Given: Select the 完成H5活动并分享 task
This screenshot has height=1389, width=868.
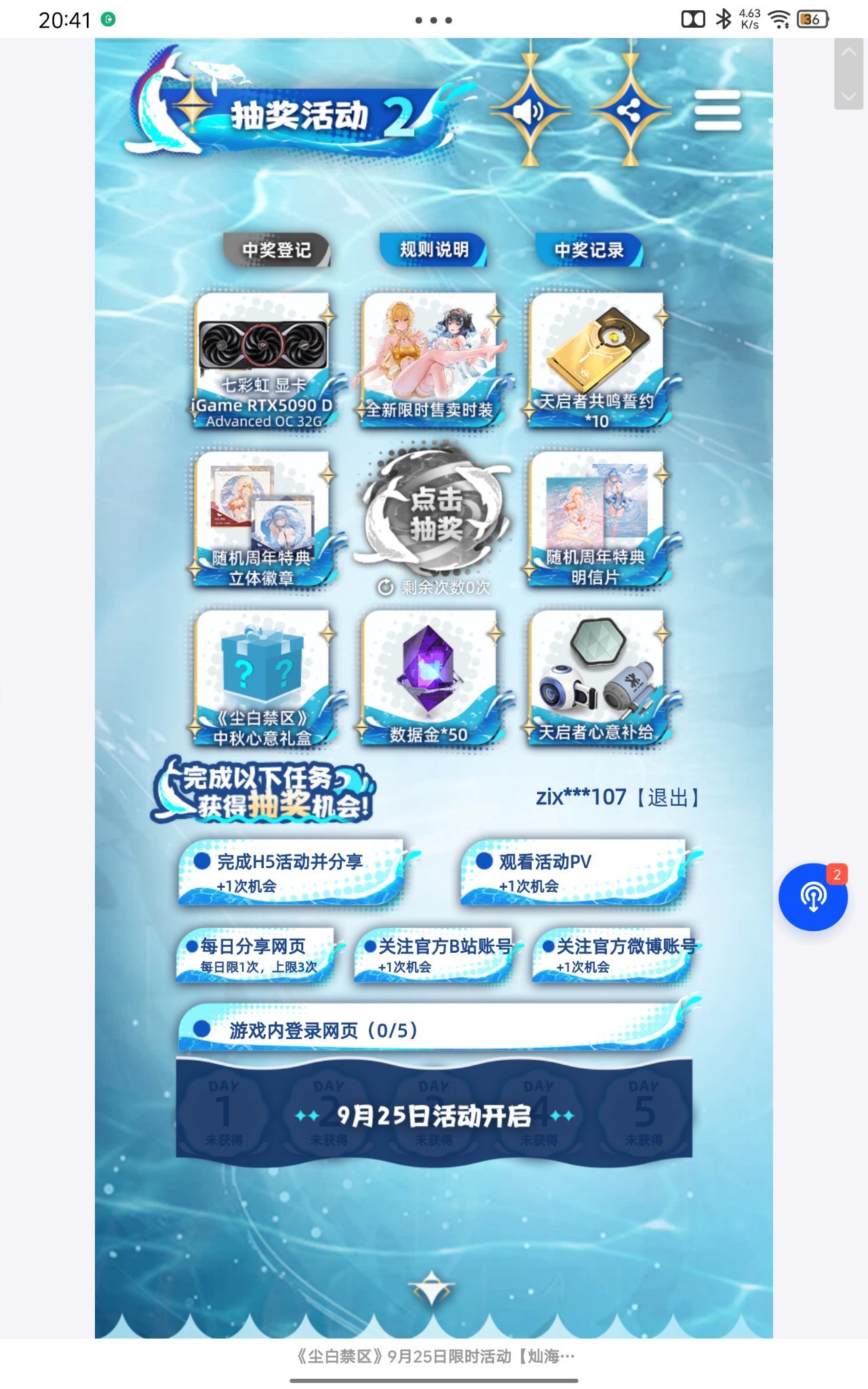Looking at the screenshot, I should [292, 872].
